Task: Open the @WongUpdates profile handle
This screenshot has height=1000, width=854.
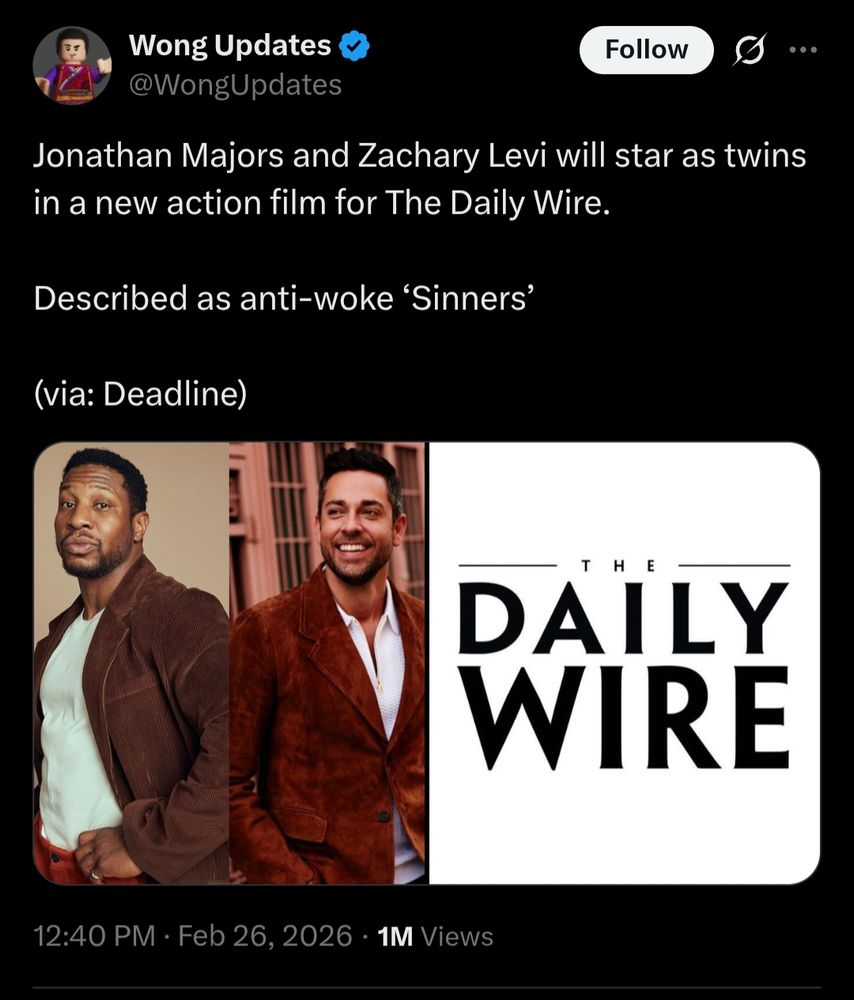Action: click(x=235, y=85)
